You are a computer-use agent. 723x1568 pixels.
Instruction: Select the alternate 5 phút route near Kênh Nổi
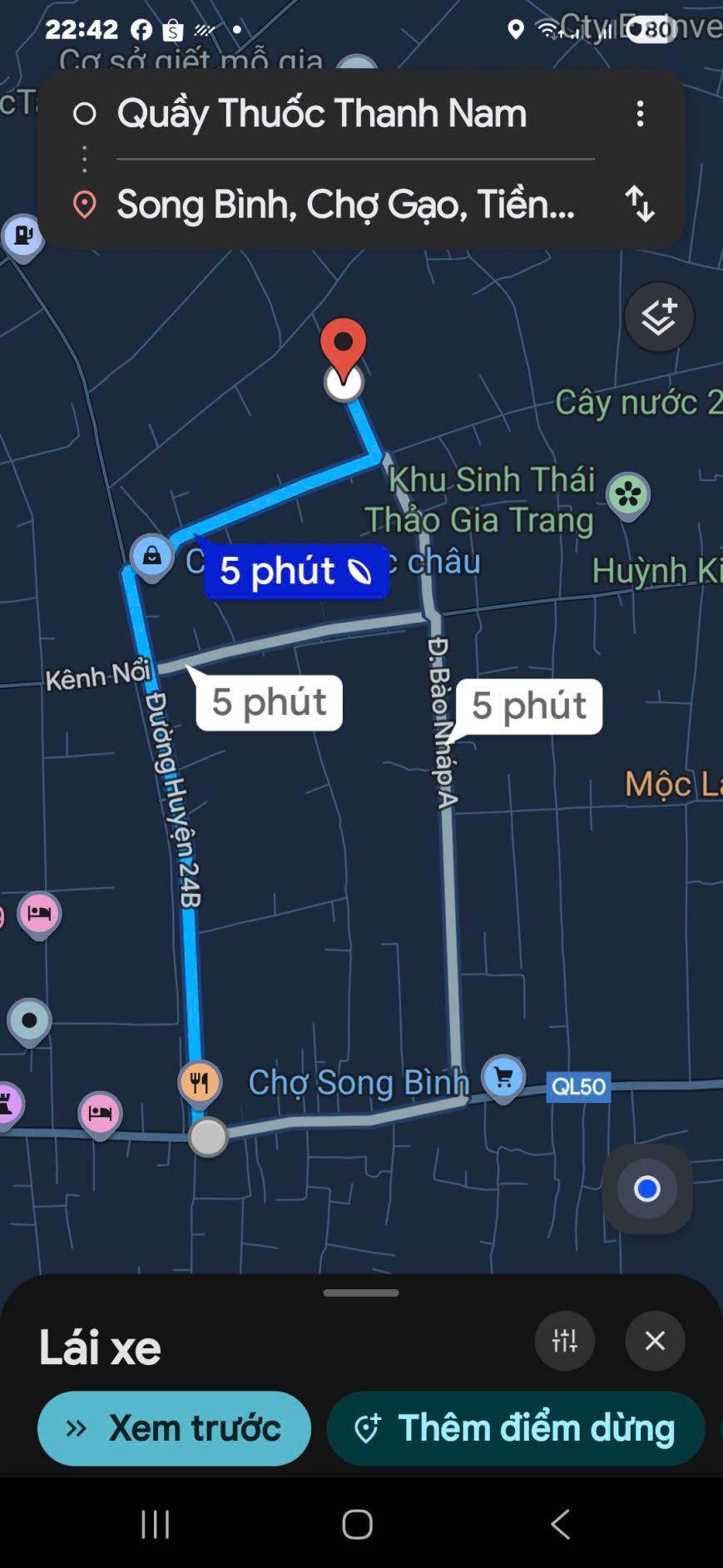point(269,702)
